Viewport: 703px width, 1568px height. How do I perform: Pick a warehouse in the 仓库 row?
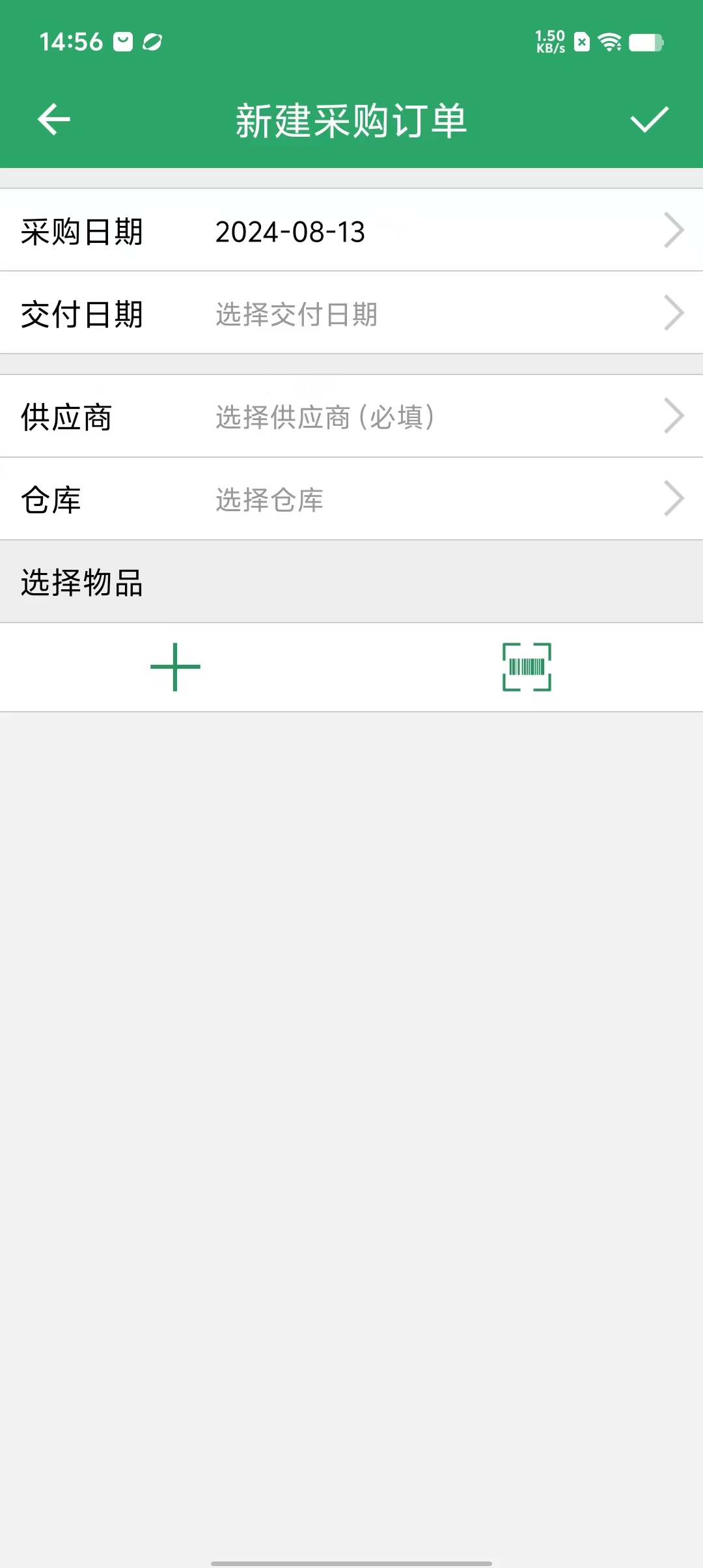351,499
